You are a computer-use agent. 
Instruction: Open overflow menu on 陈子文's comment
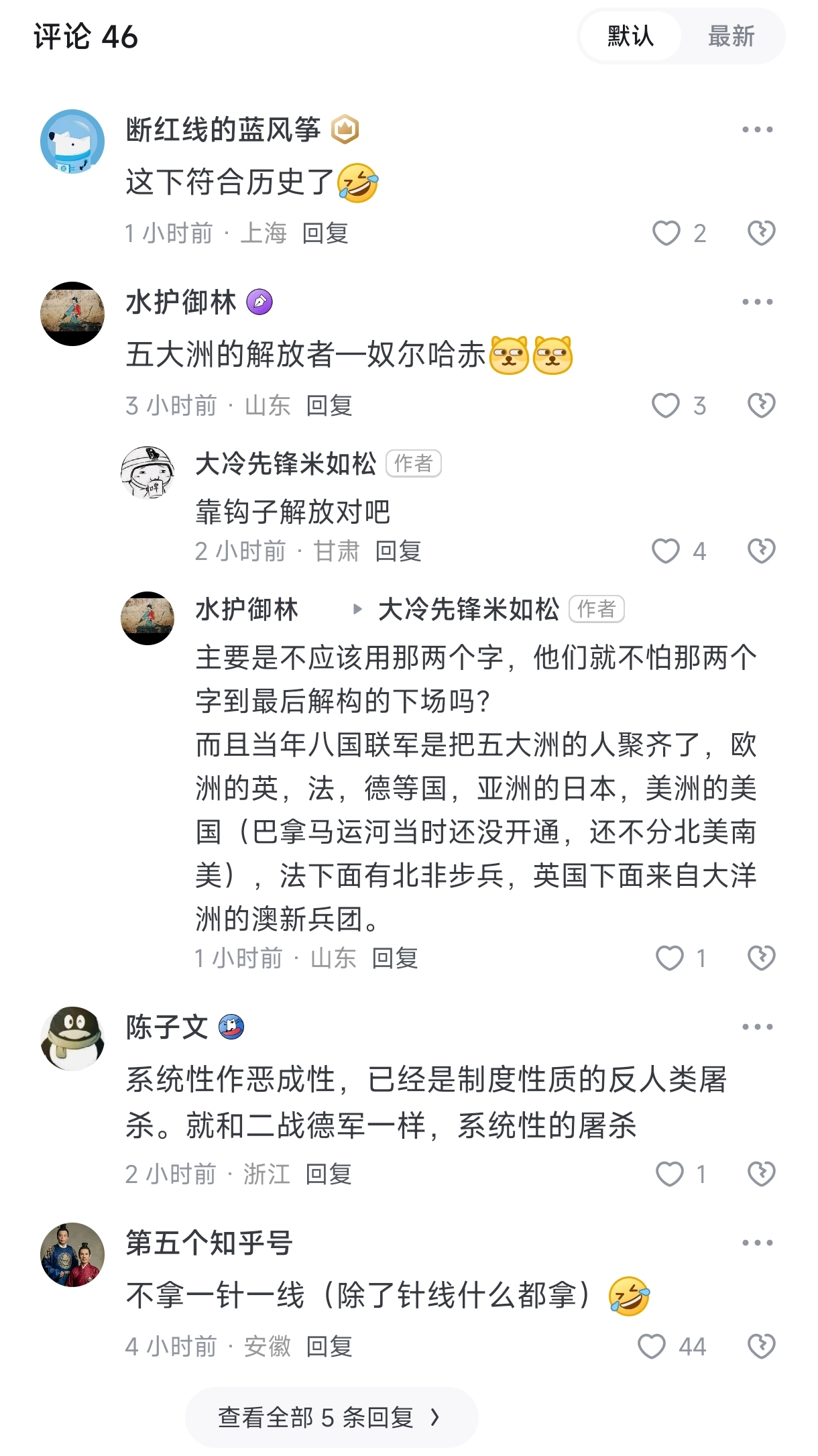pos(758,1027)
